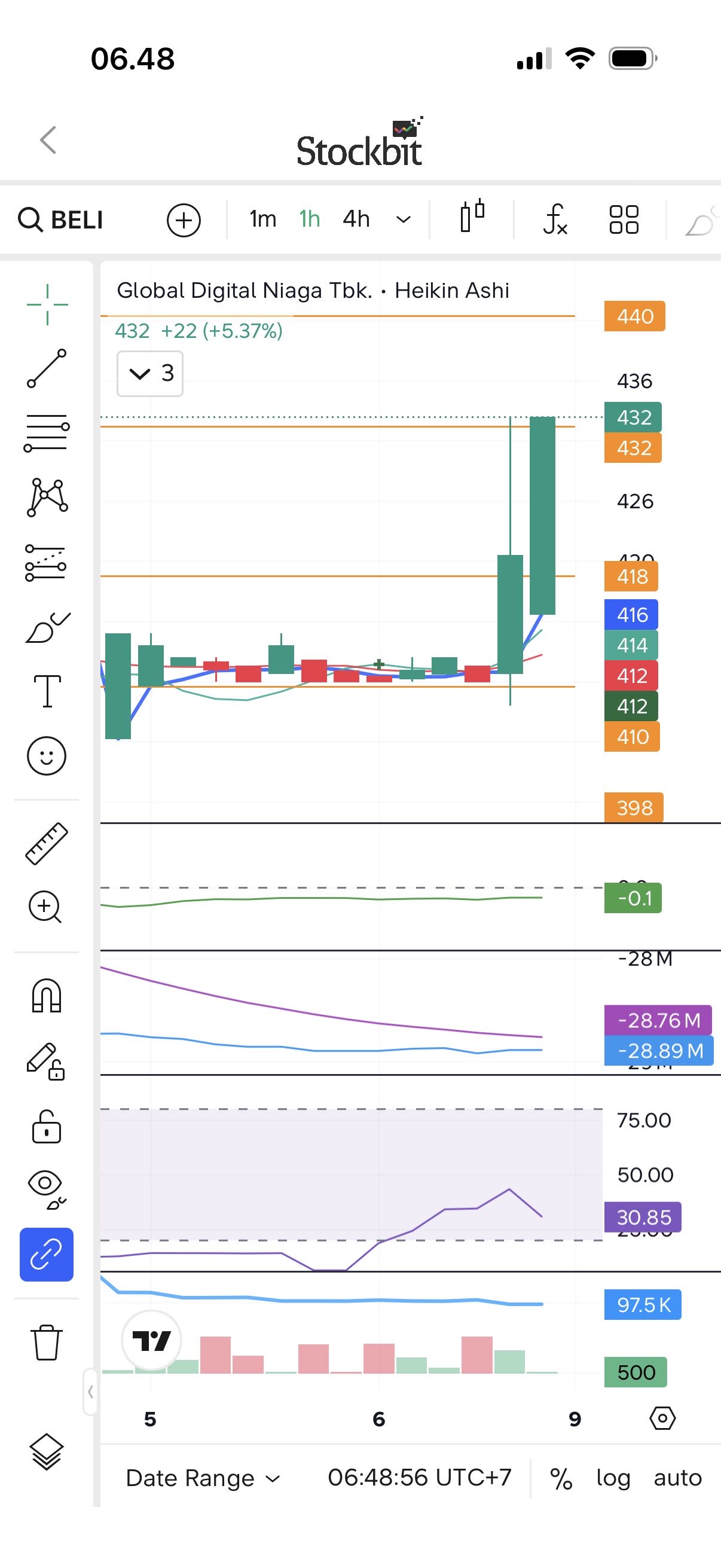Switch to the 1m timeframe

(x=263, y=219)
